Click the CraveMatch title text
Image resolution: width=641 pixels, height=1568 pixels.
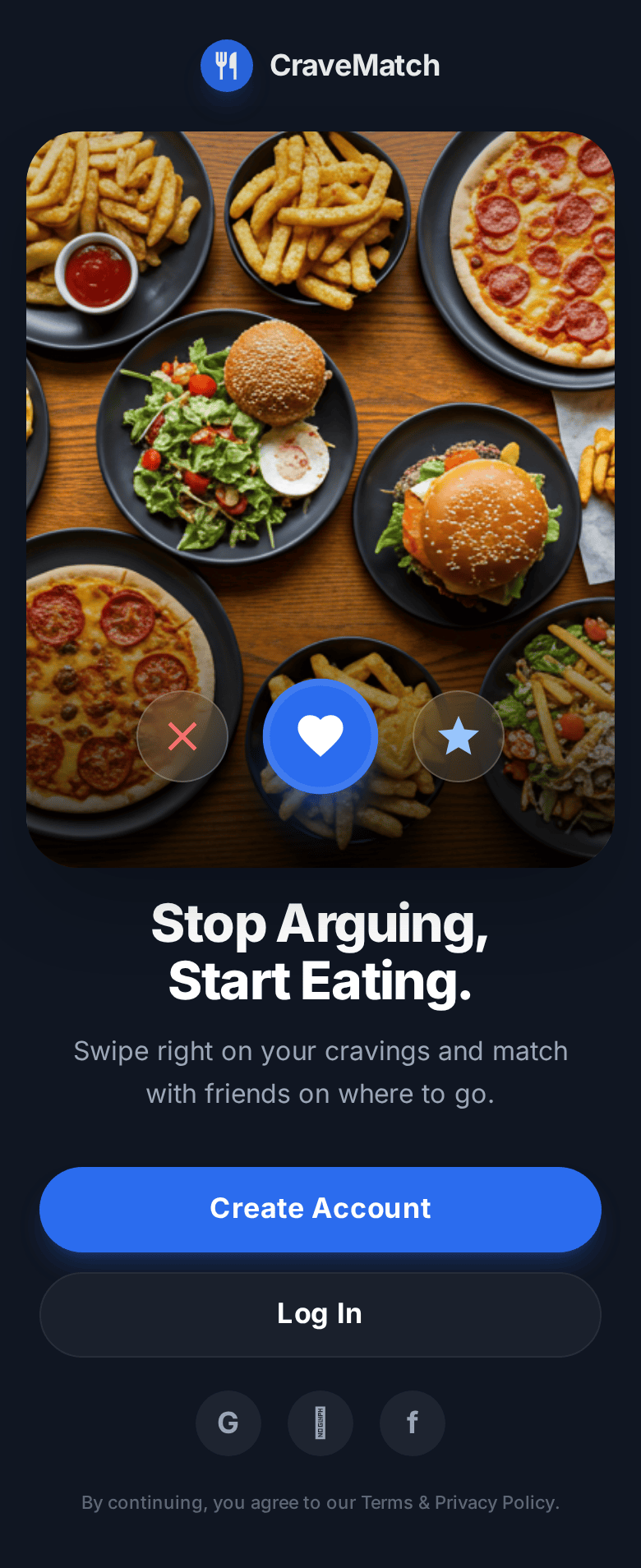[x=354, y=65]
